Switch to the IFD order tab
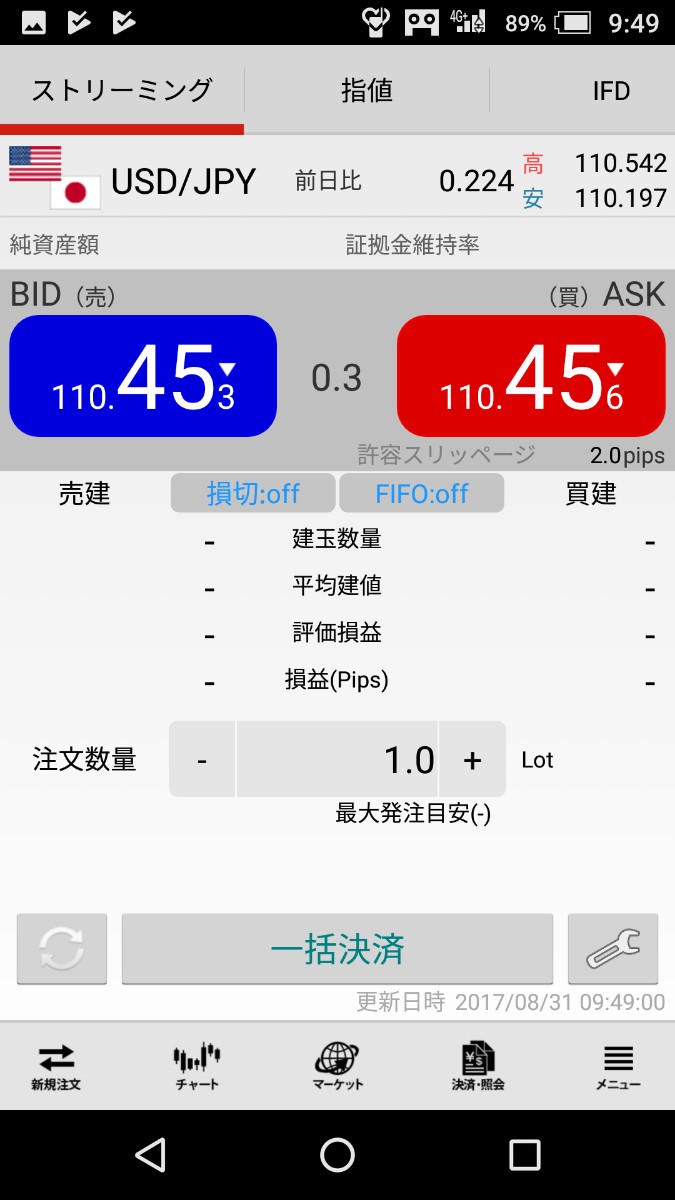675x1200 pixels. coord(610,91)
